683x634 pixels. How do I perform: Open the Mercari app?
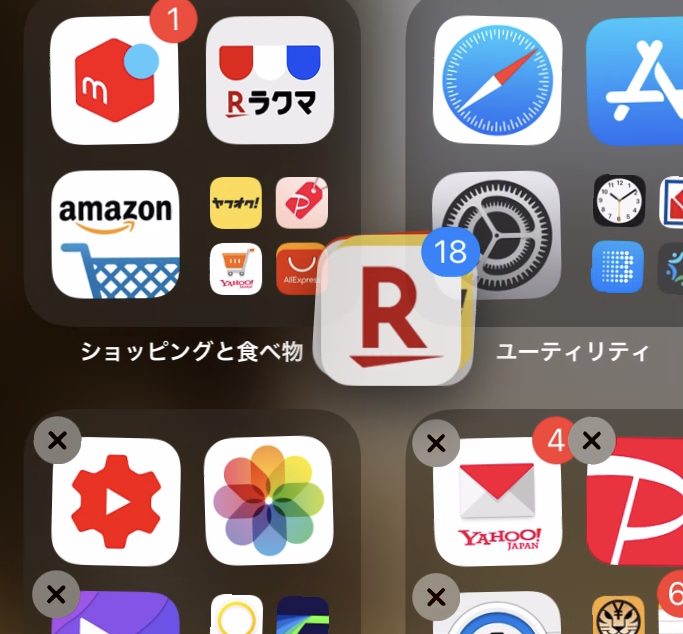pyautogui.click(x=114, y=80)
